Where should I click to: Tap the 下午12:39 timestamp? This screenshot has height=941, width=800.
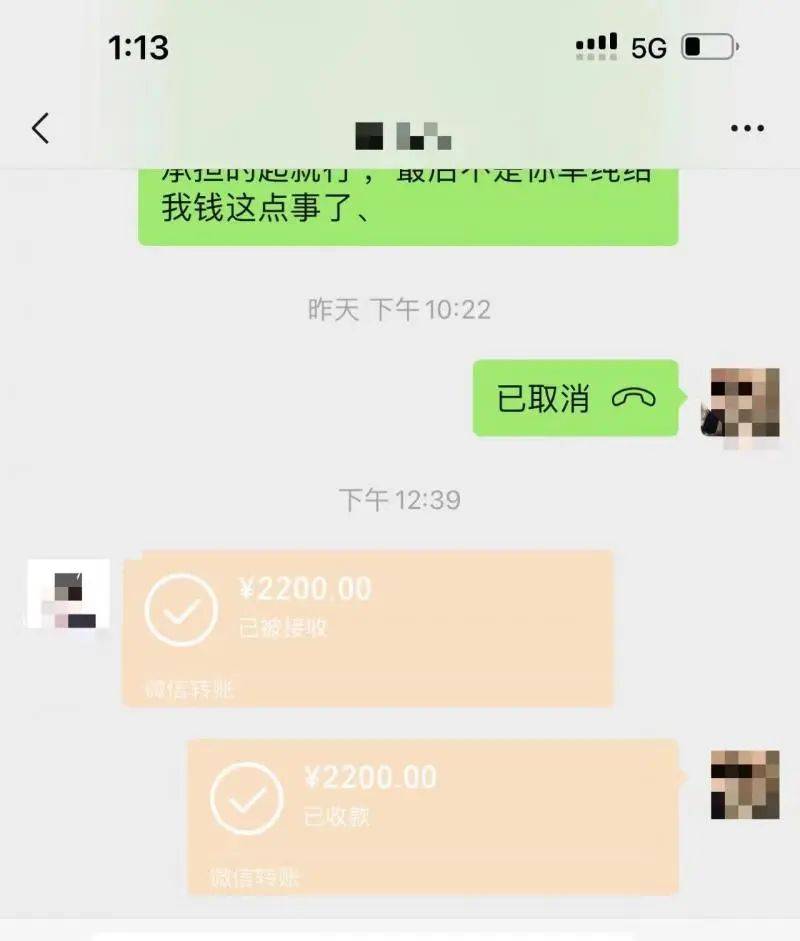[x=398, y=497]
